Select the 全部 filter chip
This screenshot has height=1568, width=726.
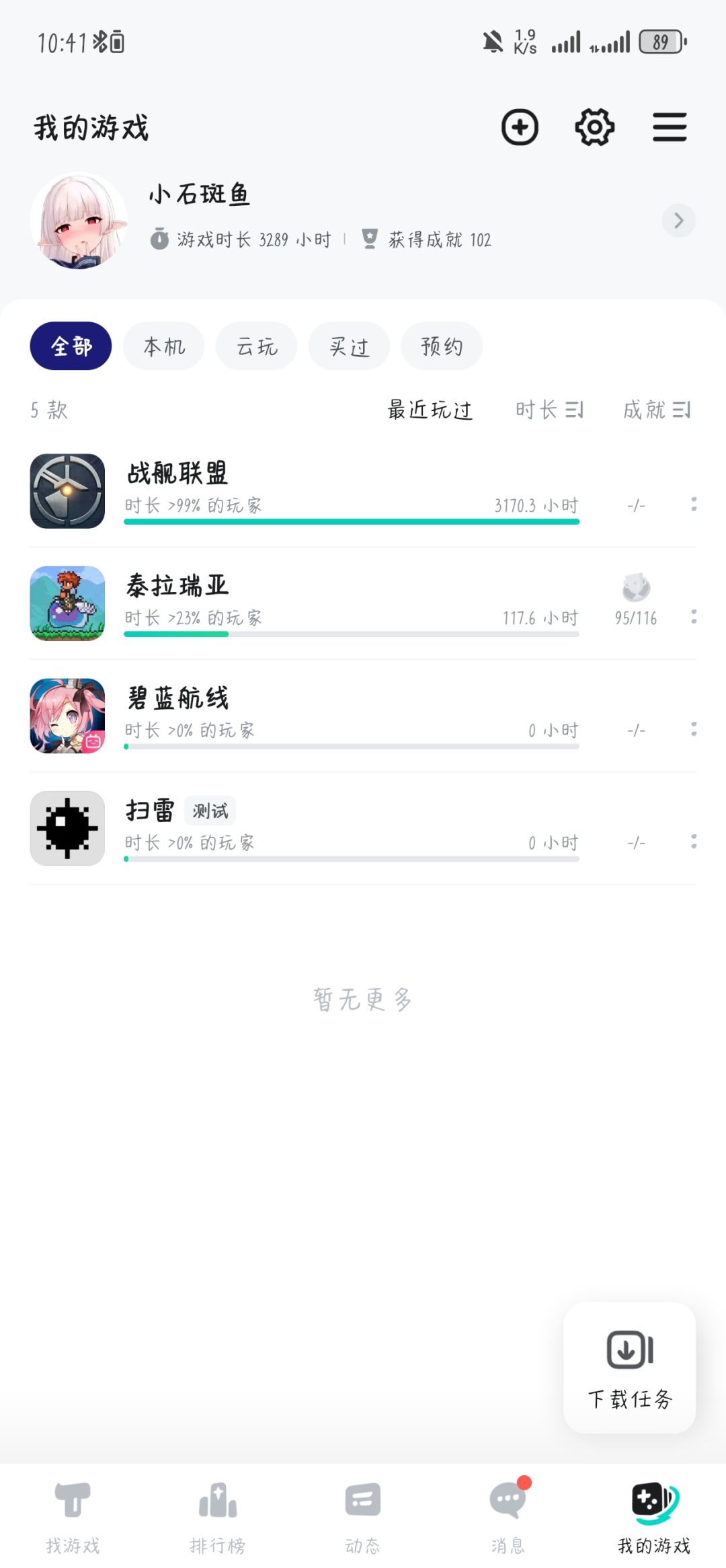click(71, 346)
